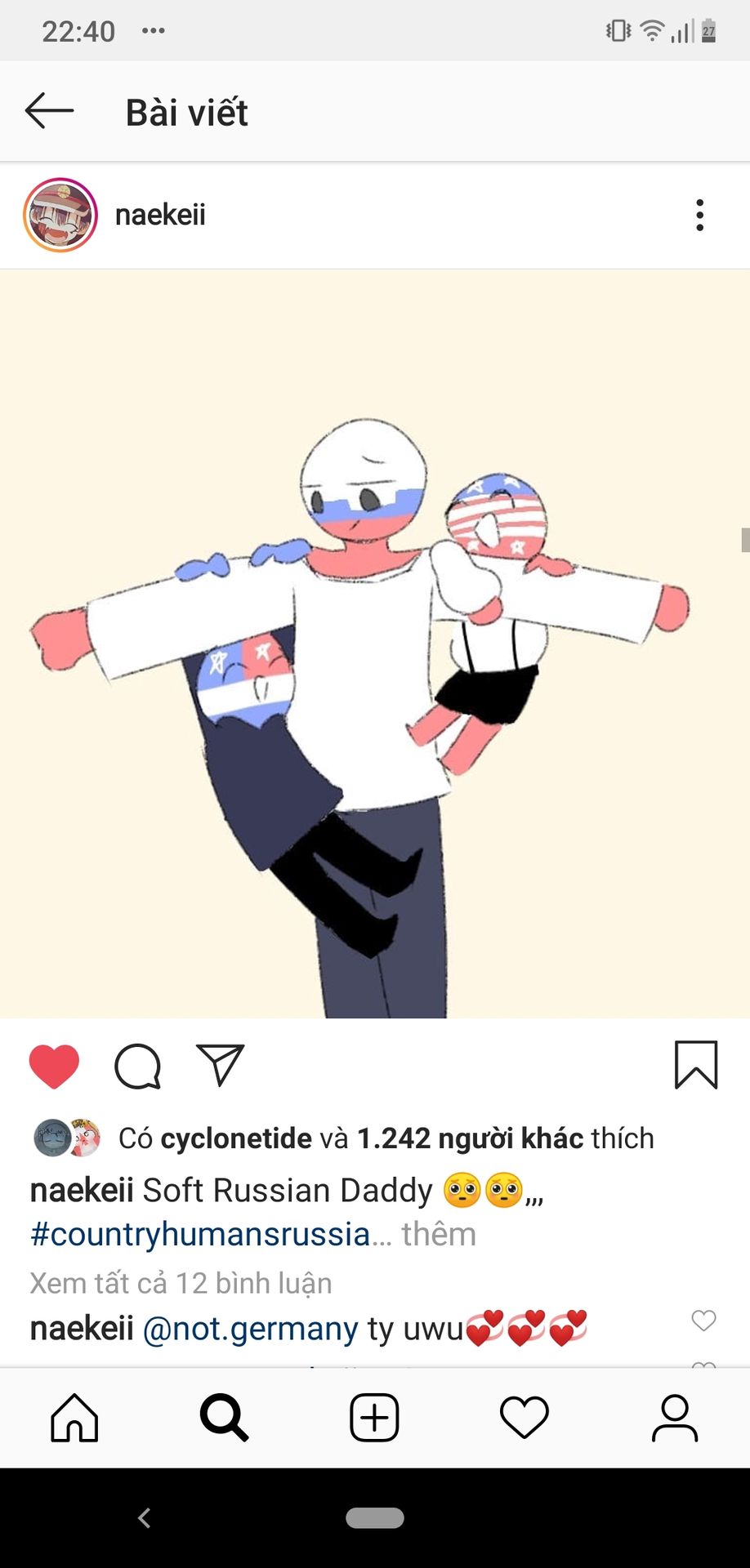
Task: Like naekeii's comment to not.germany
Action: point(703,1321)
